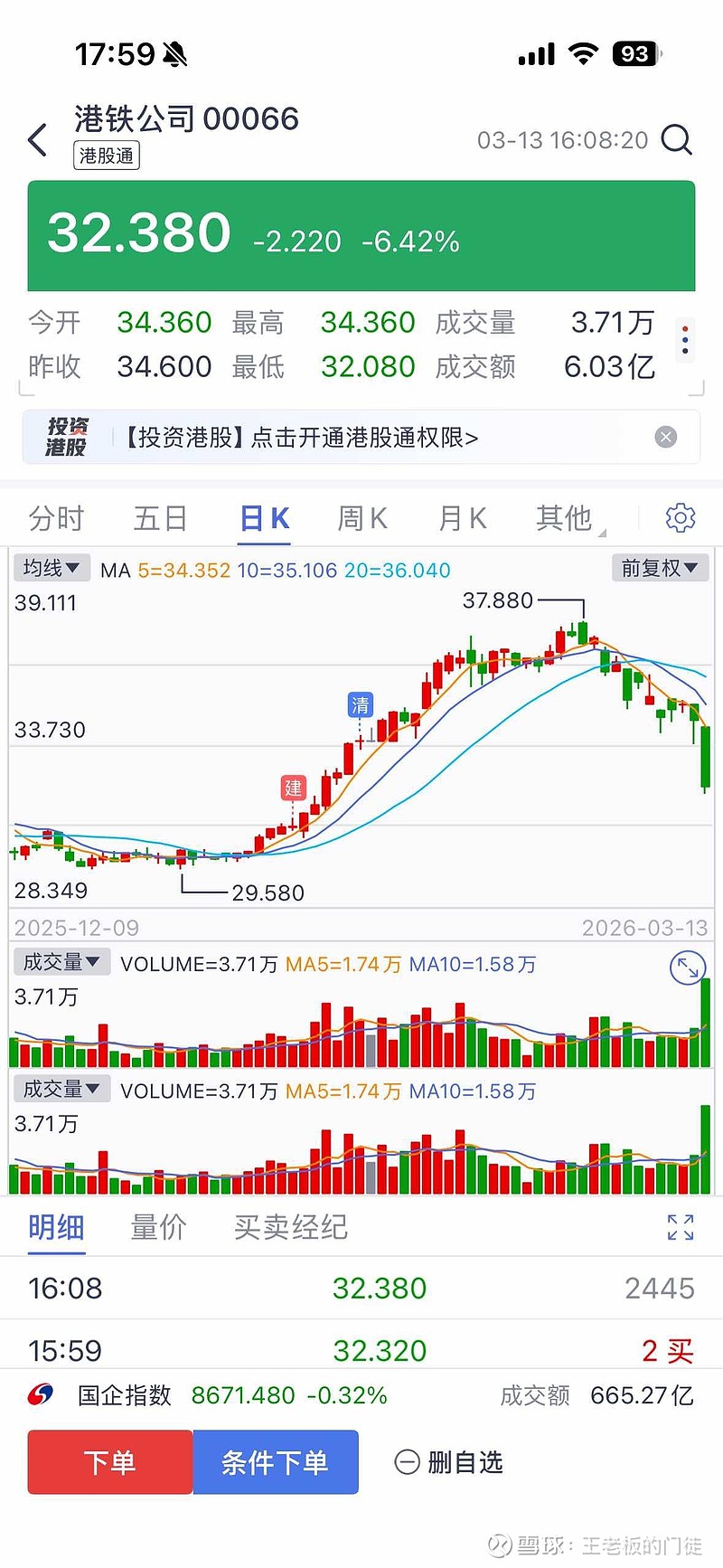
Task: Switch to 买卖经纪 tab
Action: [290, 1227]
